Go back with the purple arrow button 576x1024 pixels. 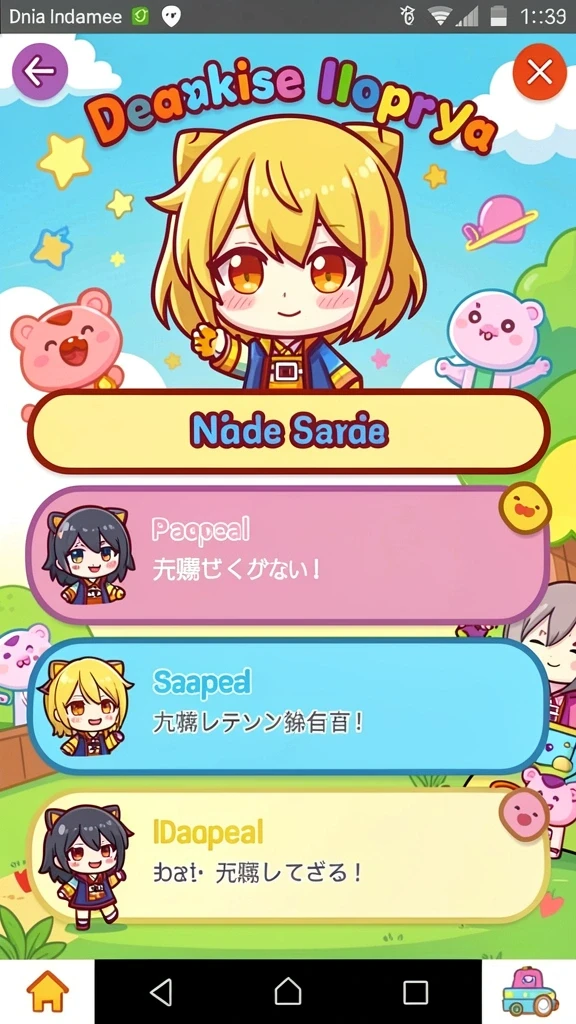(40, 72)
